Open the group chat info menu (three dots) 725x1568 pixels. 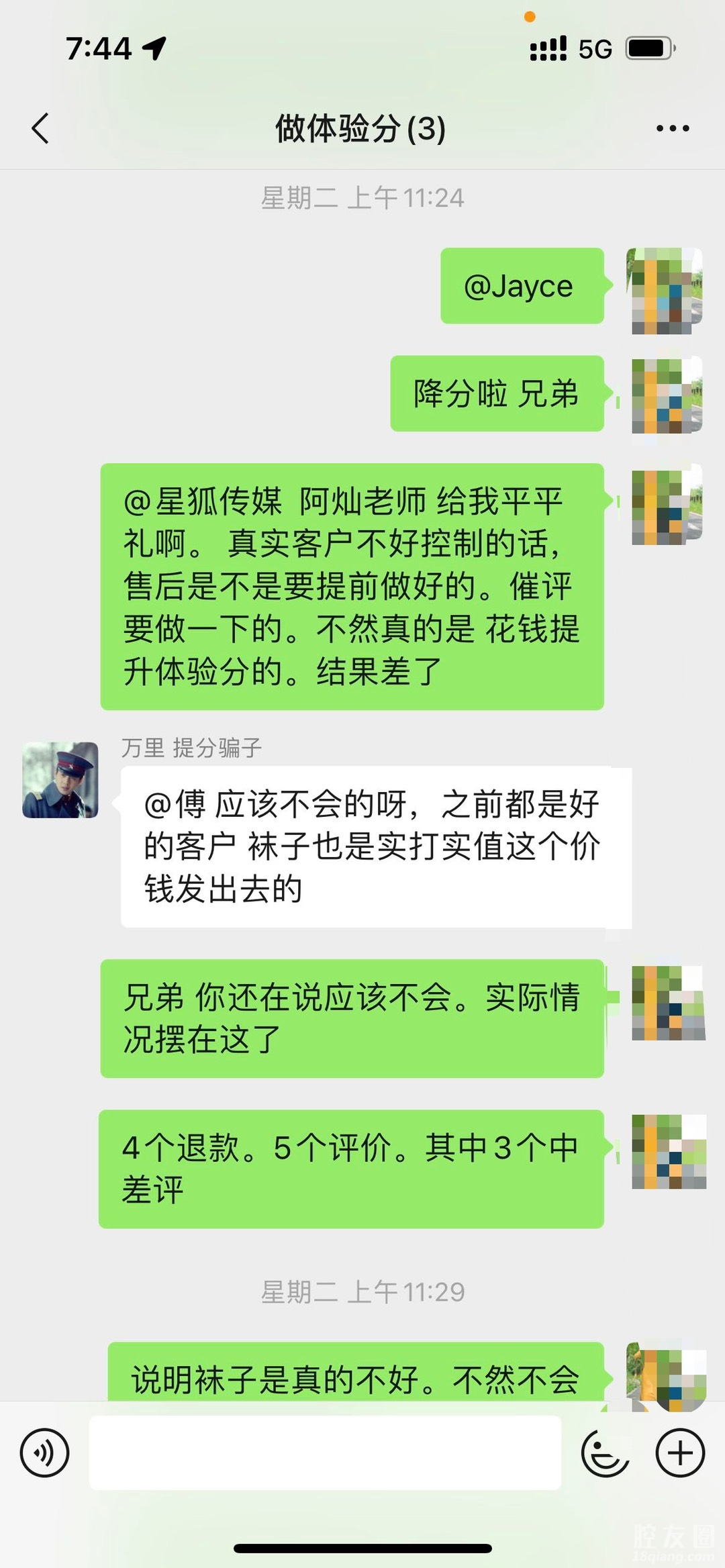[673, 128]
